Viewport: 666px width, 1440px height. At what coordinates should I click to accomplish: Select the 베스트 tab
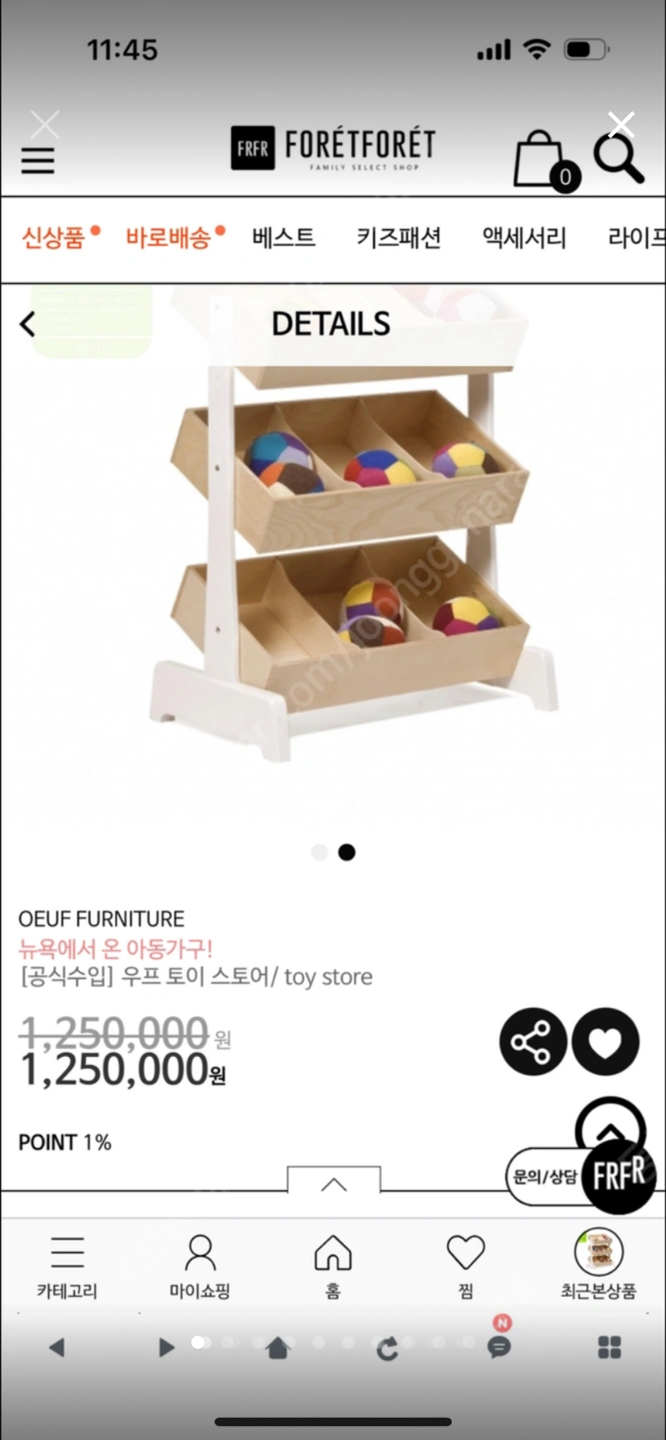tap(283, 238)
